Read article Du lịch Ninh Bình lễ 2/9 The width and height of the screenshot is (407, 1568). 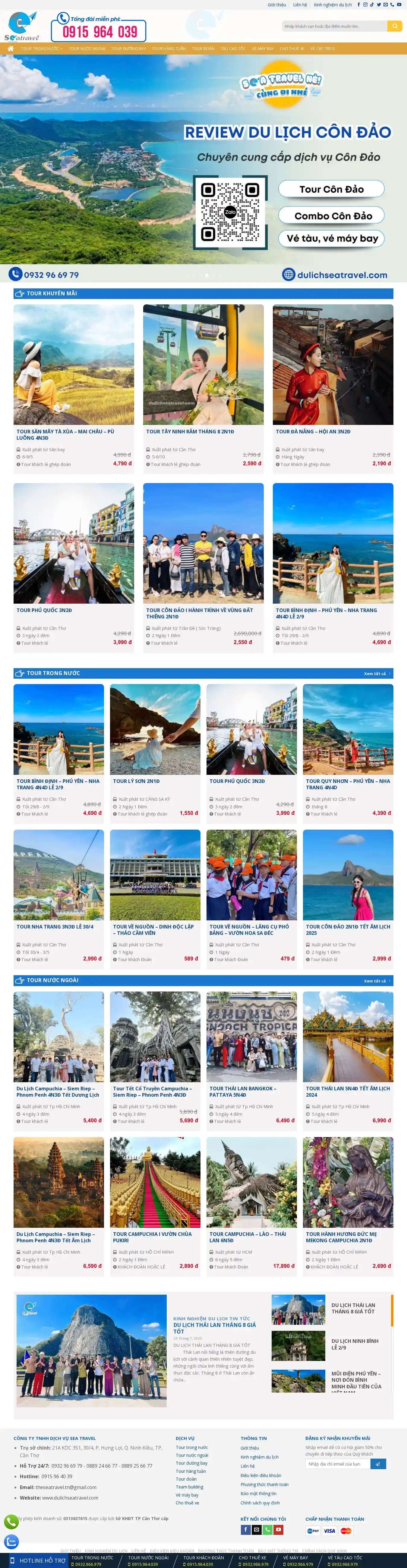(354, 1344)
